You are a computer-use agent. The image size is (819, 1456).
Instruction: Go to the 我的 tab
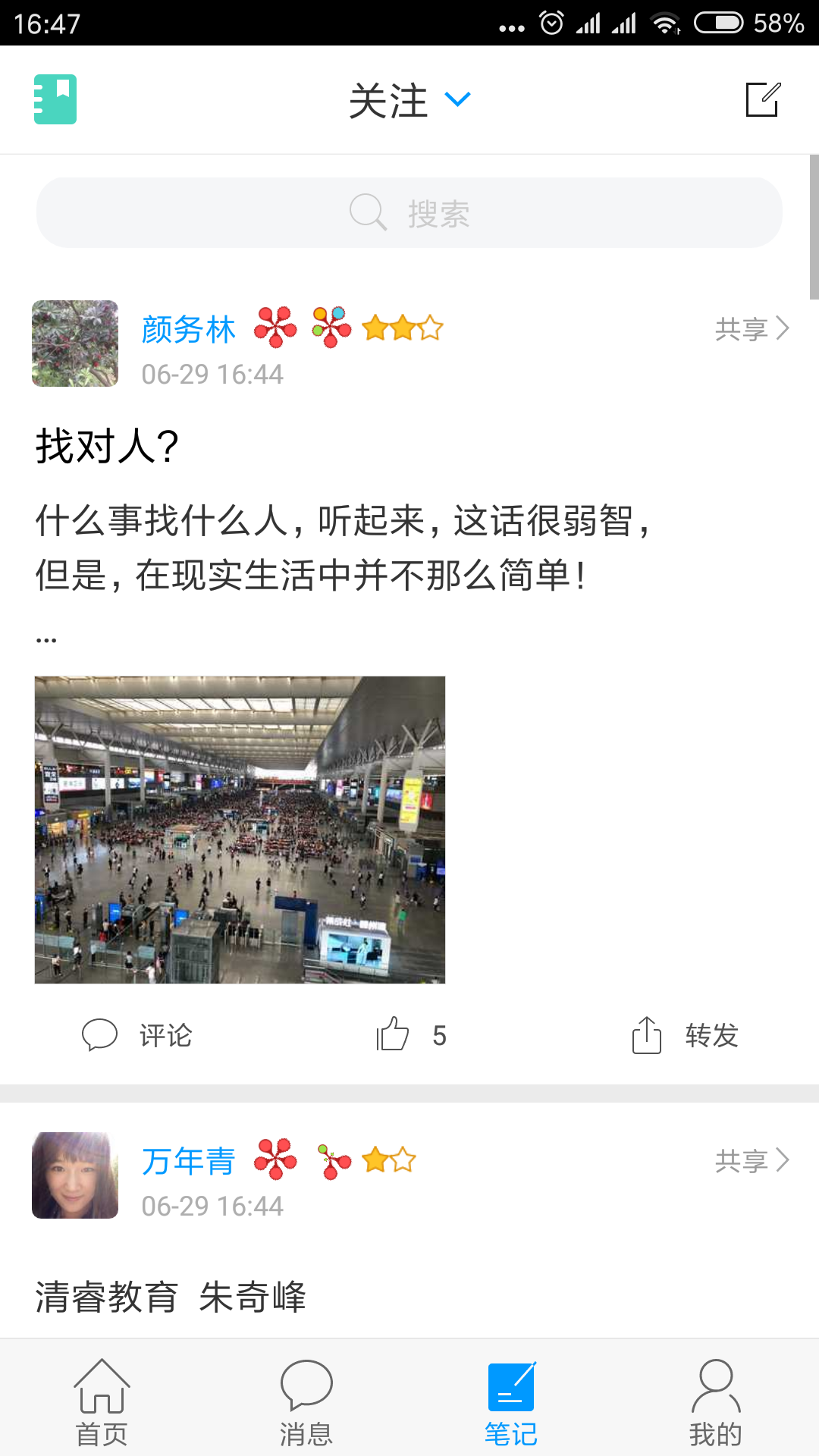[715, 1403]
